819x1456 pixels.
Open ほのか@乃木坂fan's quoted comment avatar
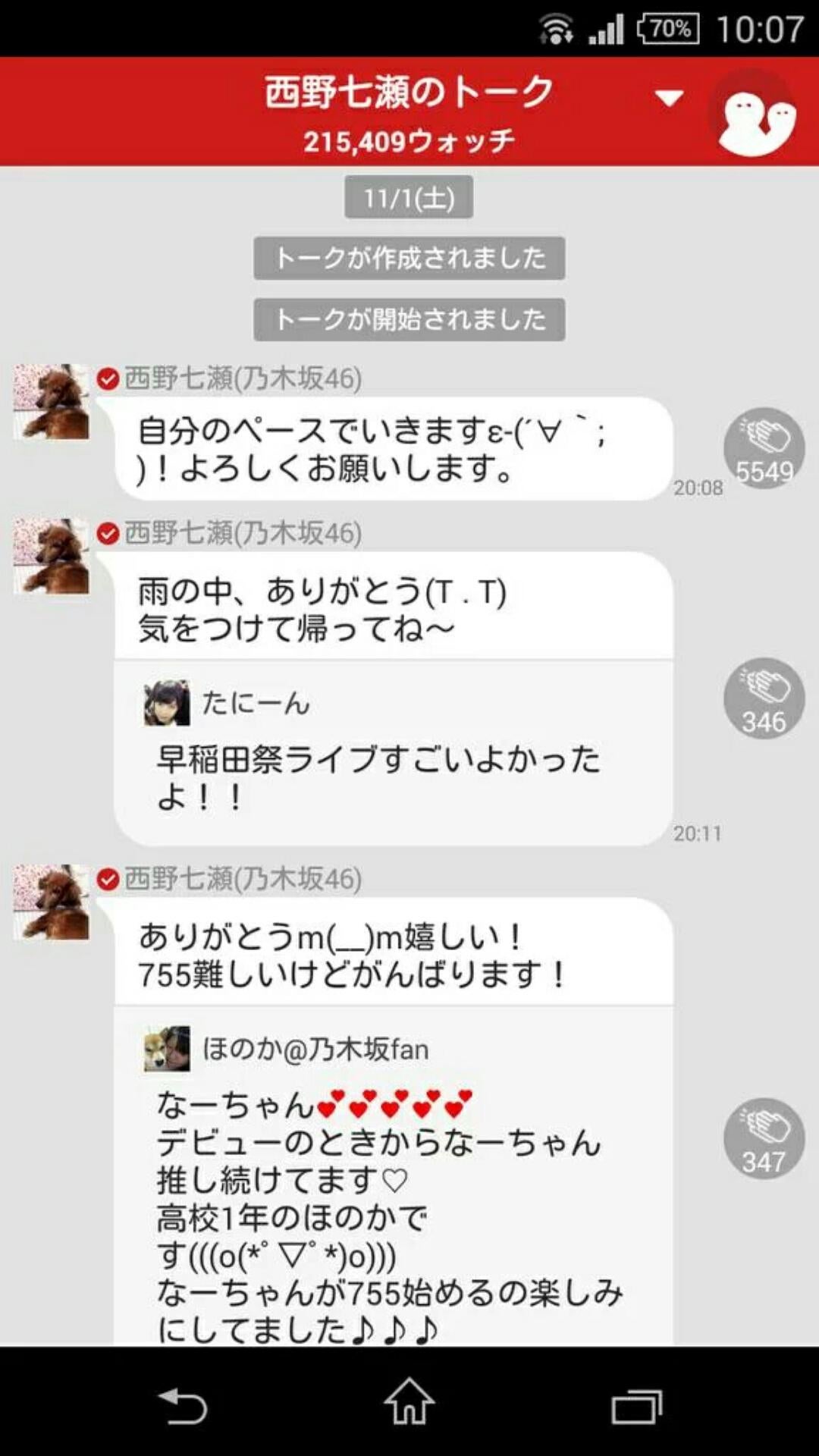pyautogui.click(x=167, y=1049)
